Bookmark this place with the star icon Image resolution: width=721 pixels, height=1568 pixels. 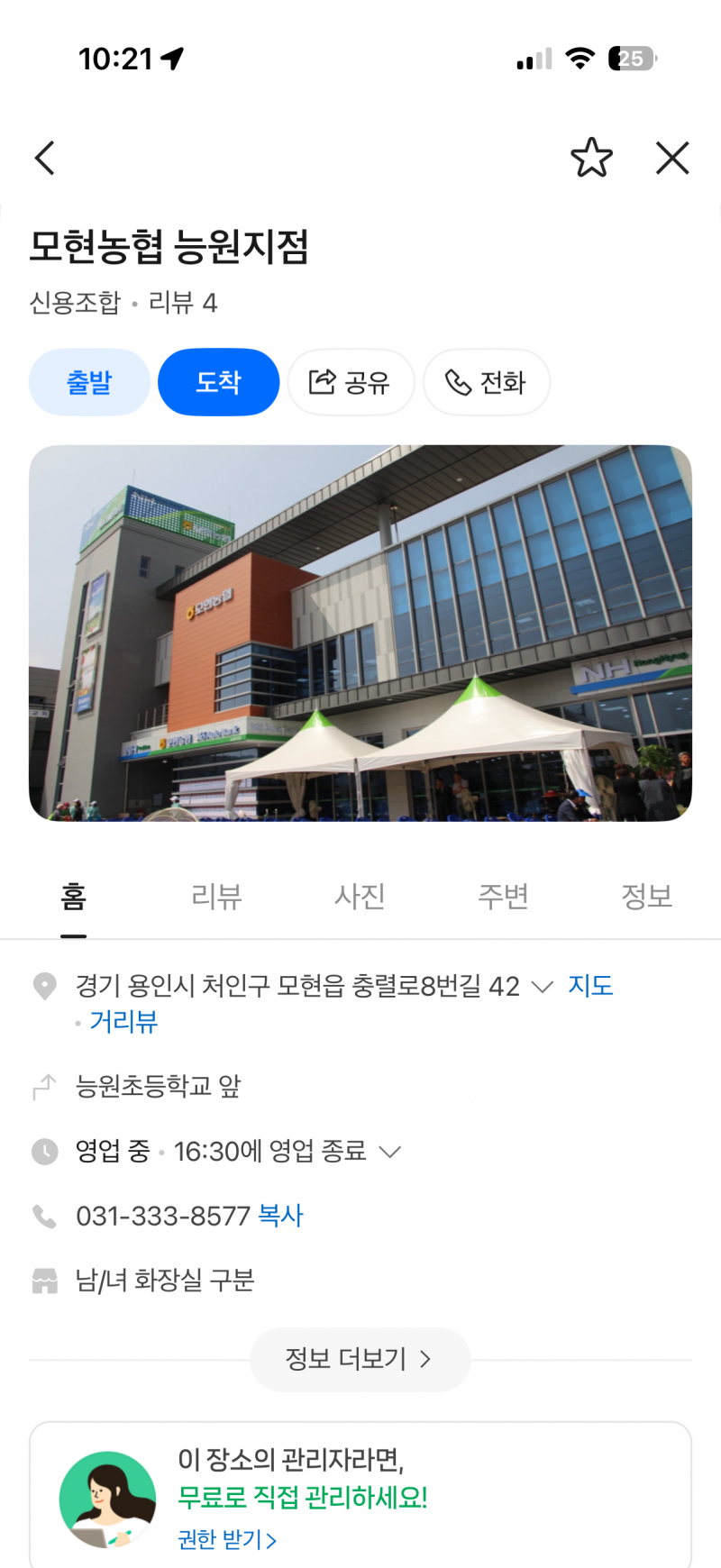point(592,157)
